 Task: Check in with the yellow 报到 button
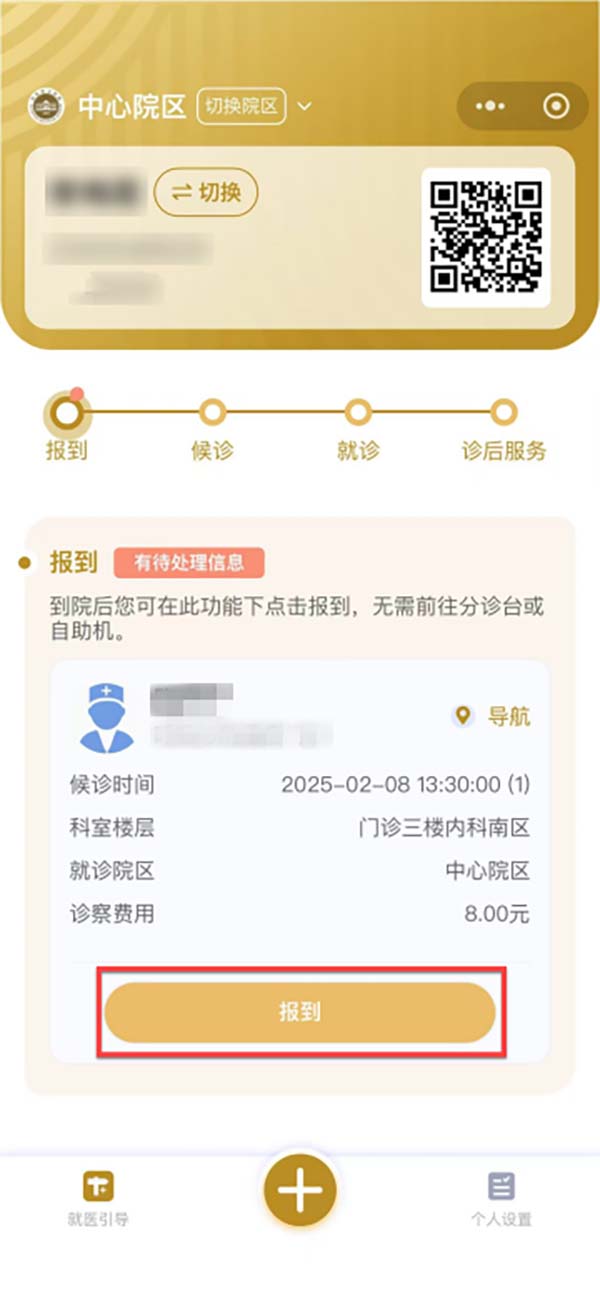[x=300, y=1012]
